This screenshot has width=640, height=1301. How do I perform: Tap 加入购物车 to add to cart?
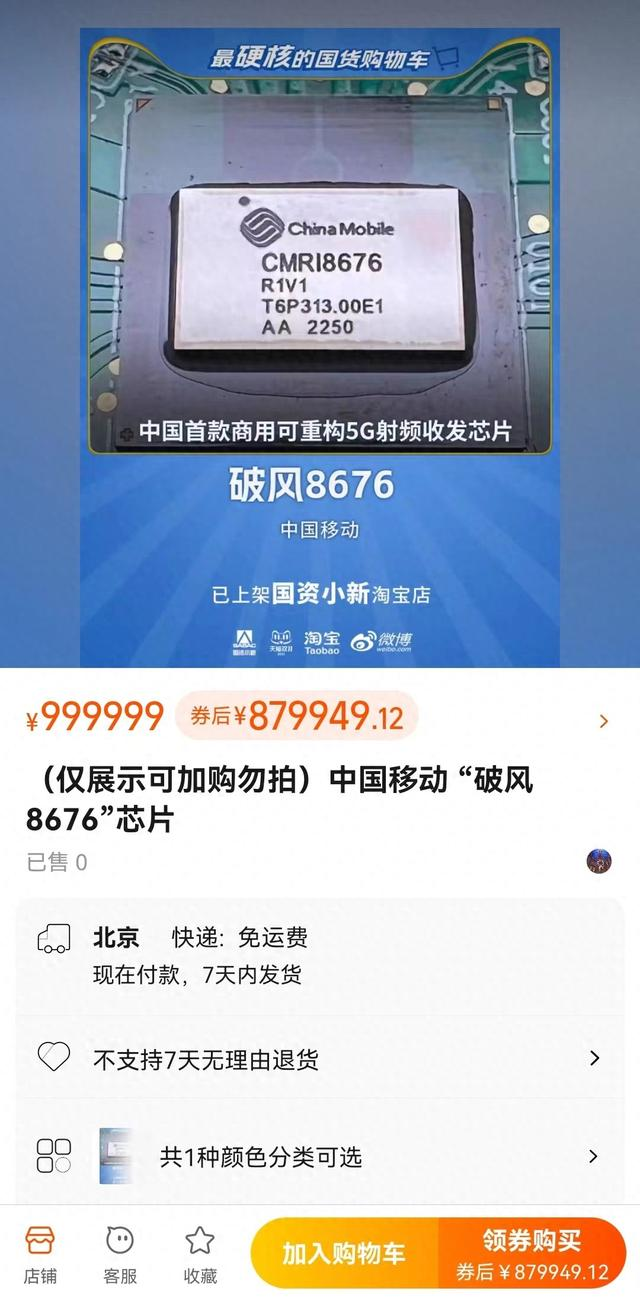[x=344, y=1253]
